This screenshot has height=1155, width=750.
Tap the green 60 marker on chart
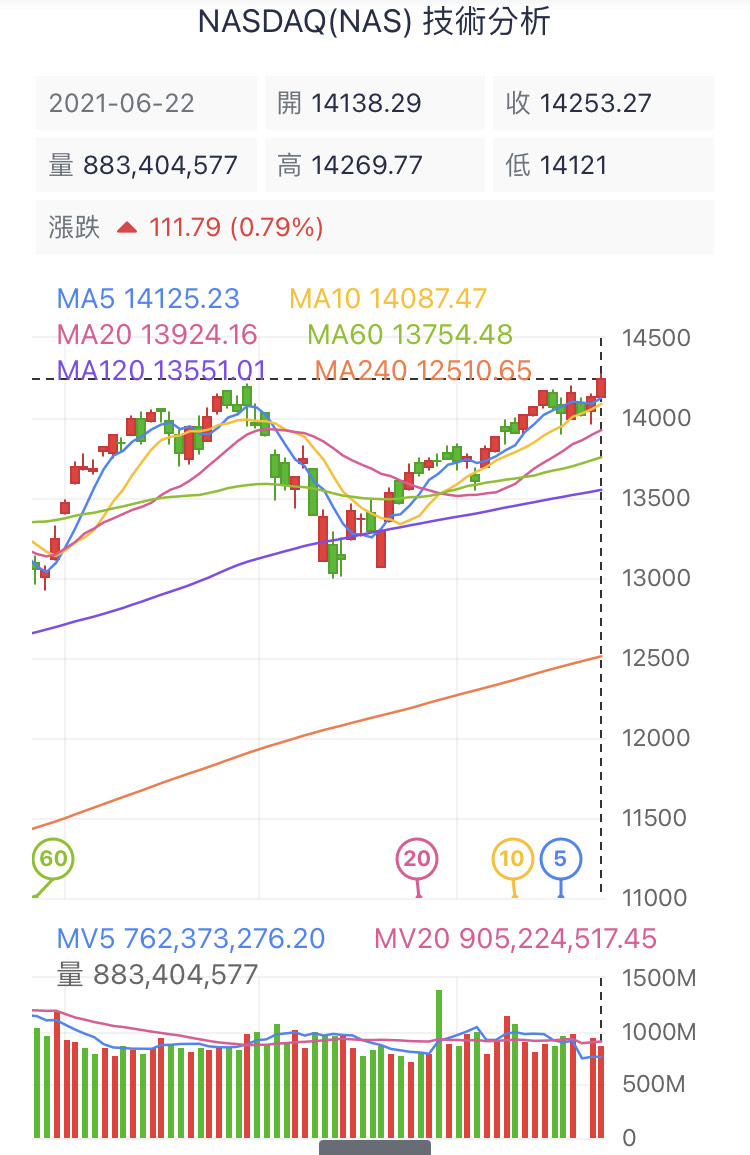(x=53, y=858)
